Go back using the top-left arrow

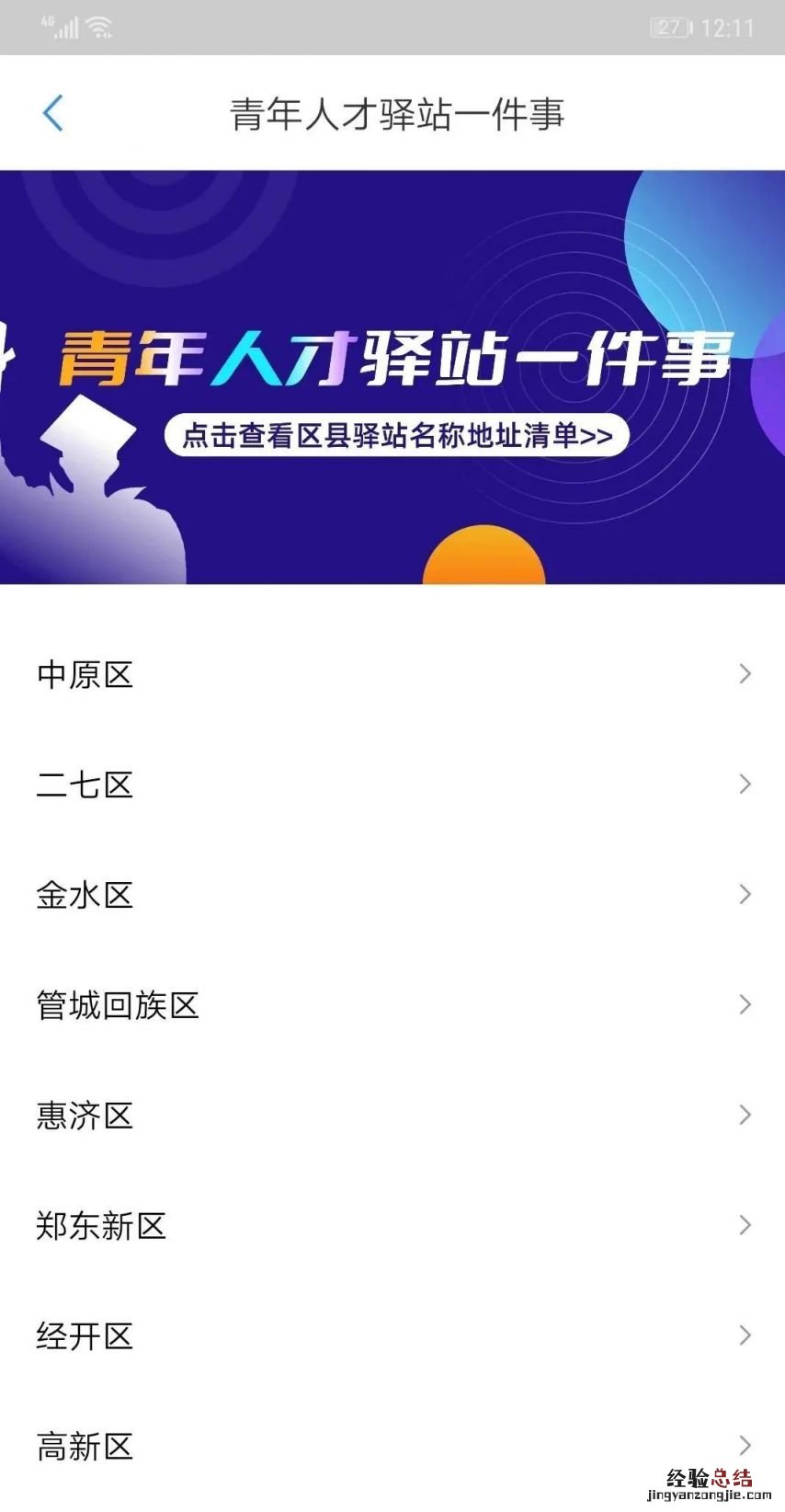point(53,113)
